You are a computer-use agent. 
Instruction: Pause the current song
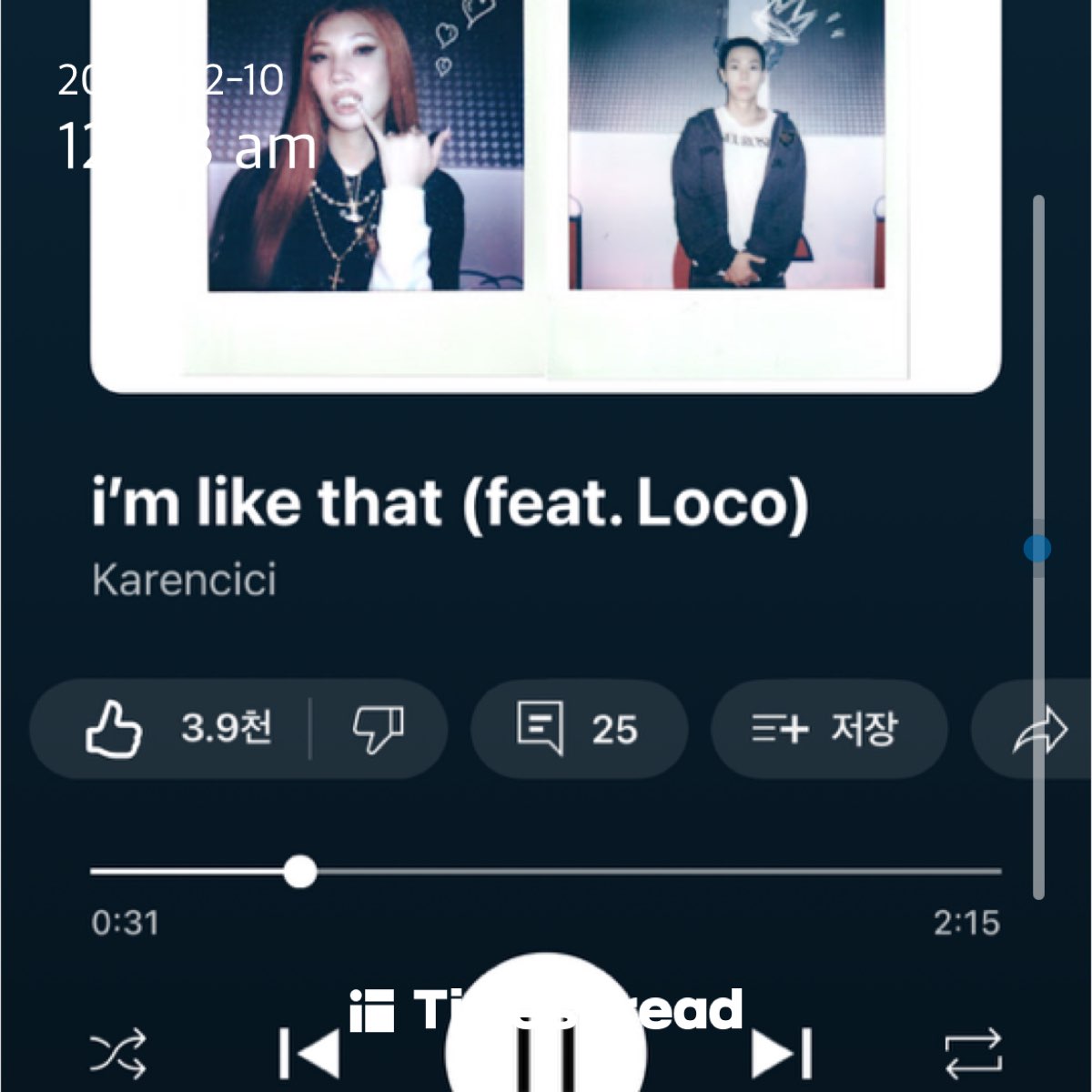[x=546, y=1046]
